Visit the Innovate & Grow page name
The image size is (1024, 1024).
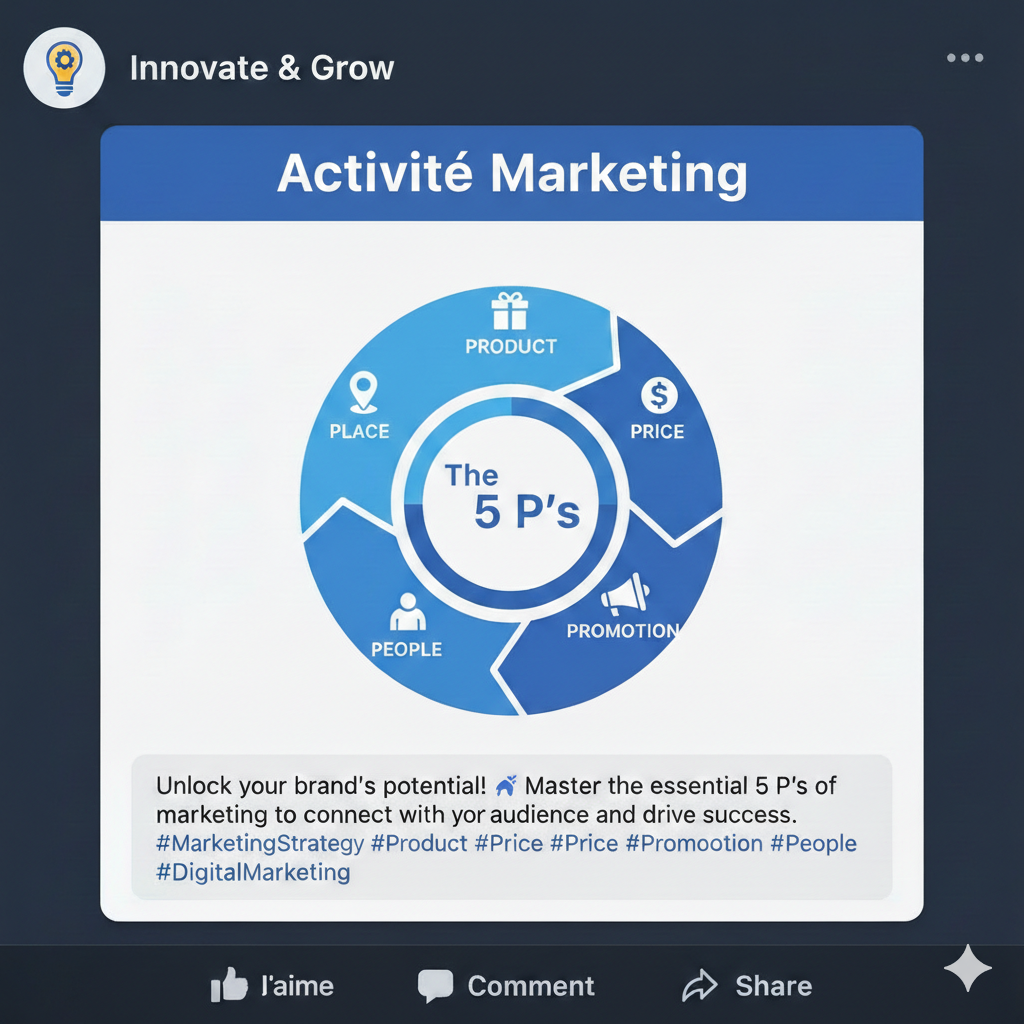coord(262,68)
